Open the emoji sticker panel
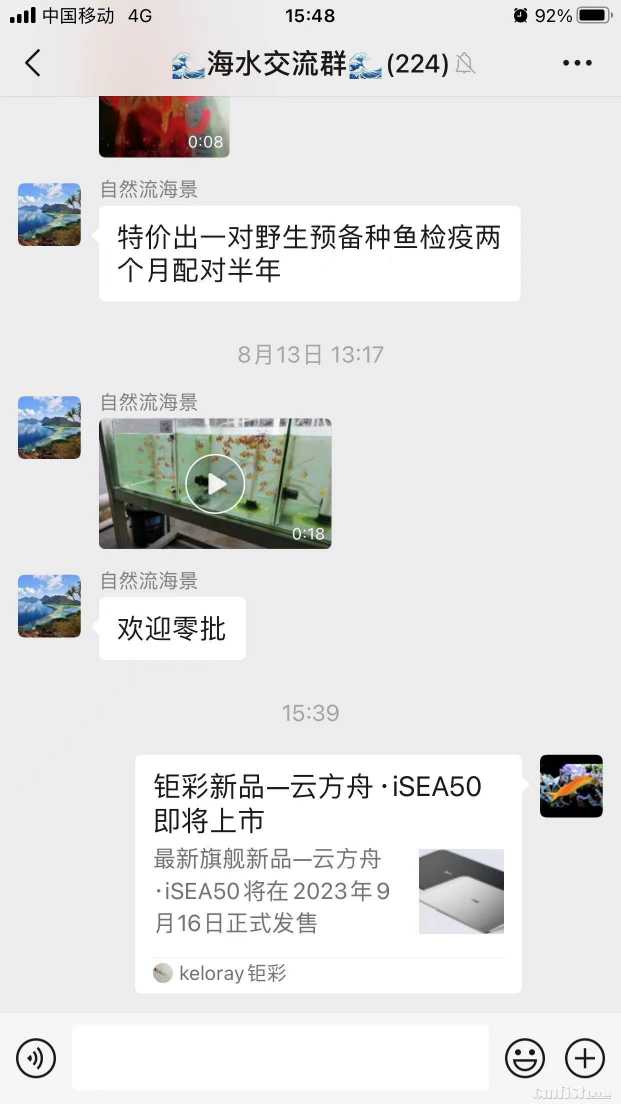 (525, 1057)
